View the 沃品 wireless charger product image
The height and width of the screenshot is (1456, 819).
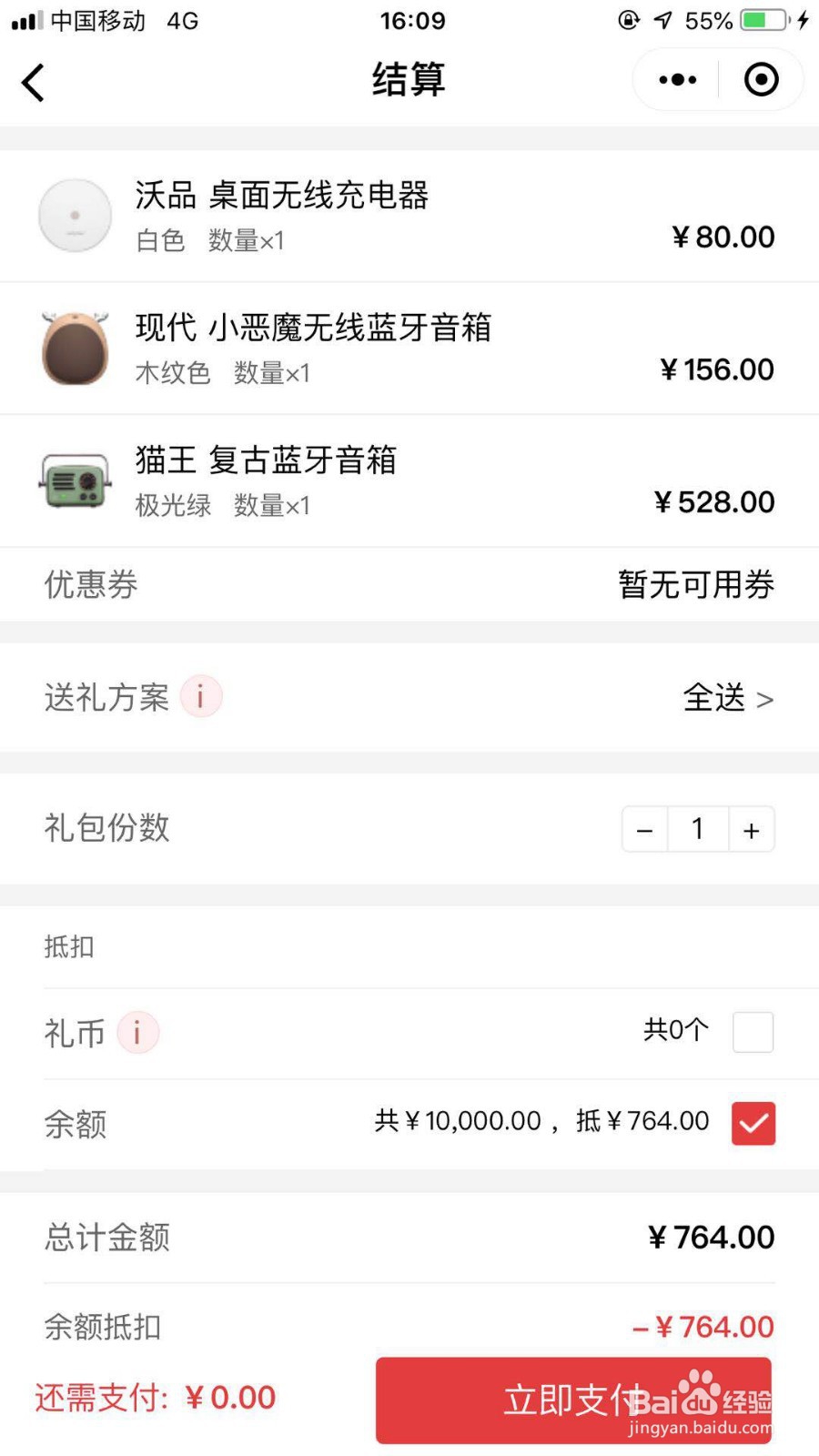pos(75,215)
